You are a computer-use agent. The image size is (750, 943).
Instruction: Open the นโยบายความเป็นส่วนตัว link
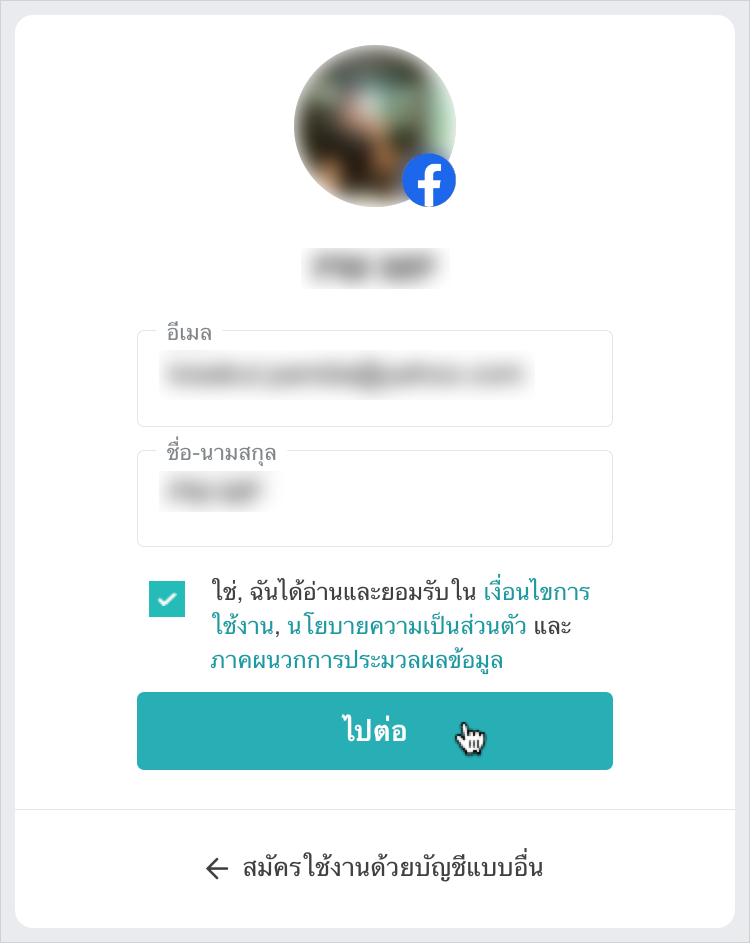tap(407, 626)
